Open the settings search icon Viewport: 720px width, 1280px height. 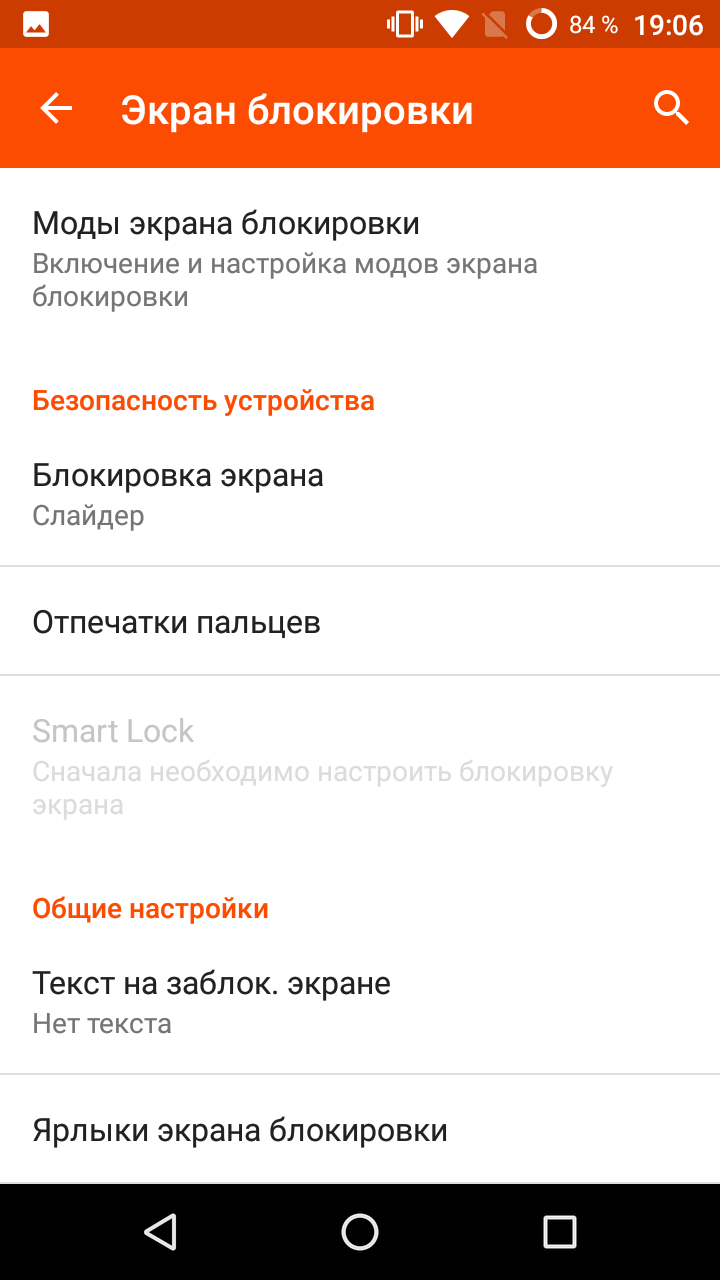pyautogui.click(x=671, y=108)
